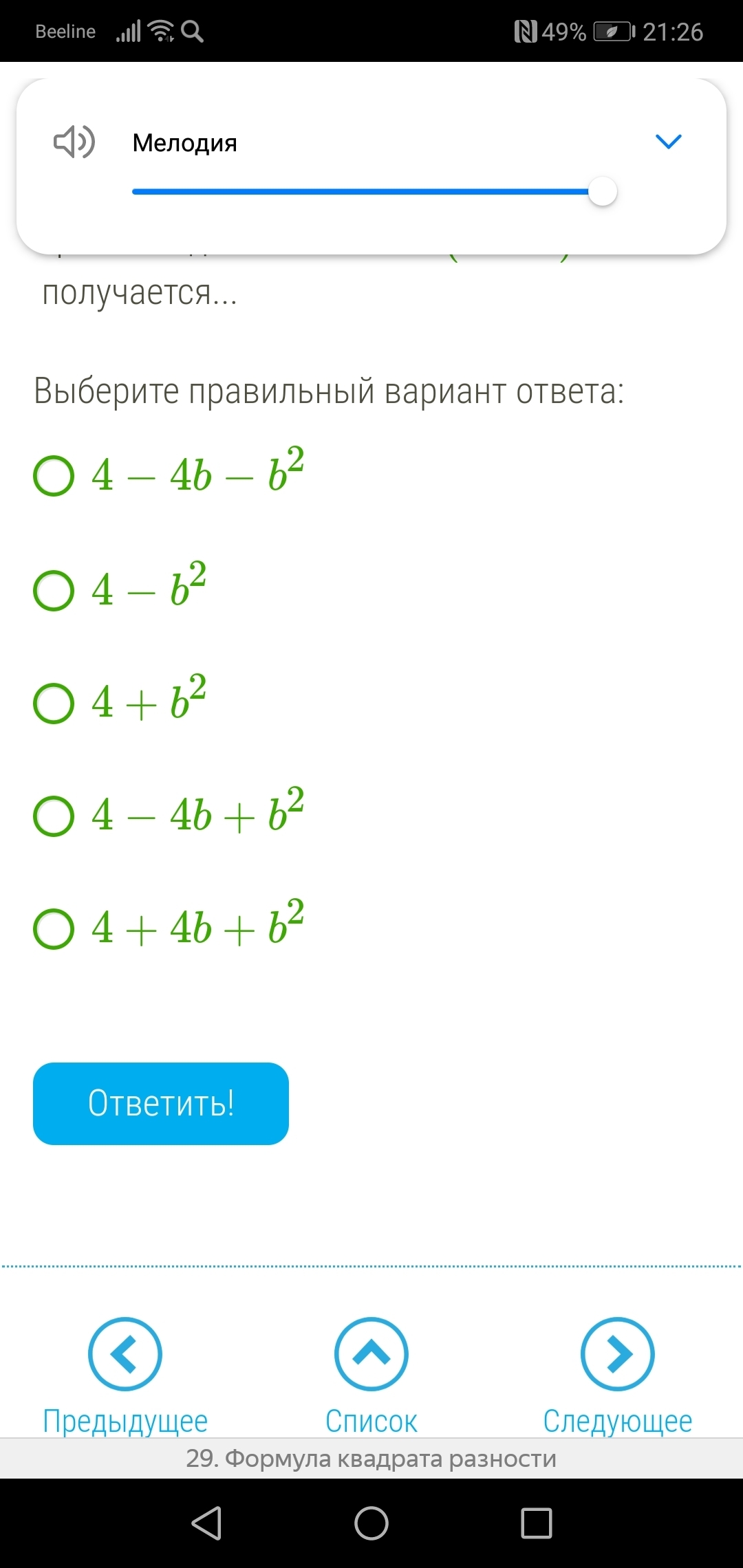Screen dimensions: 743x1568
Task: Choose answer option 4 + 4b + b²
Action: (54, 928)
